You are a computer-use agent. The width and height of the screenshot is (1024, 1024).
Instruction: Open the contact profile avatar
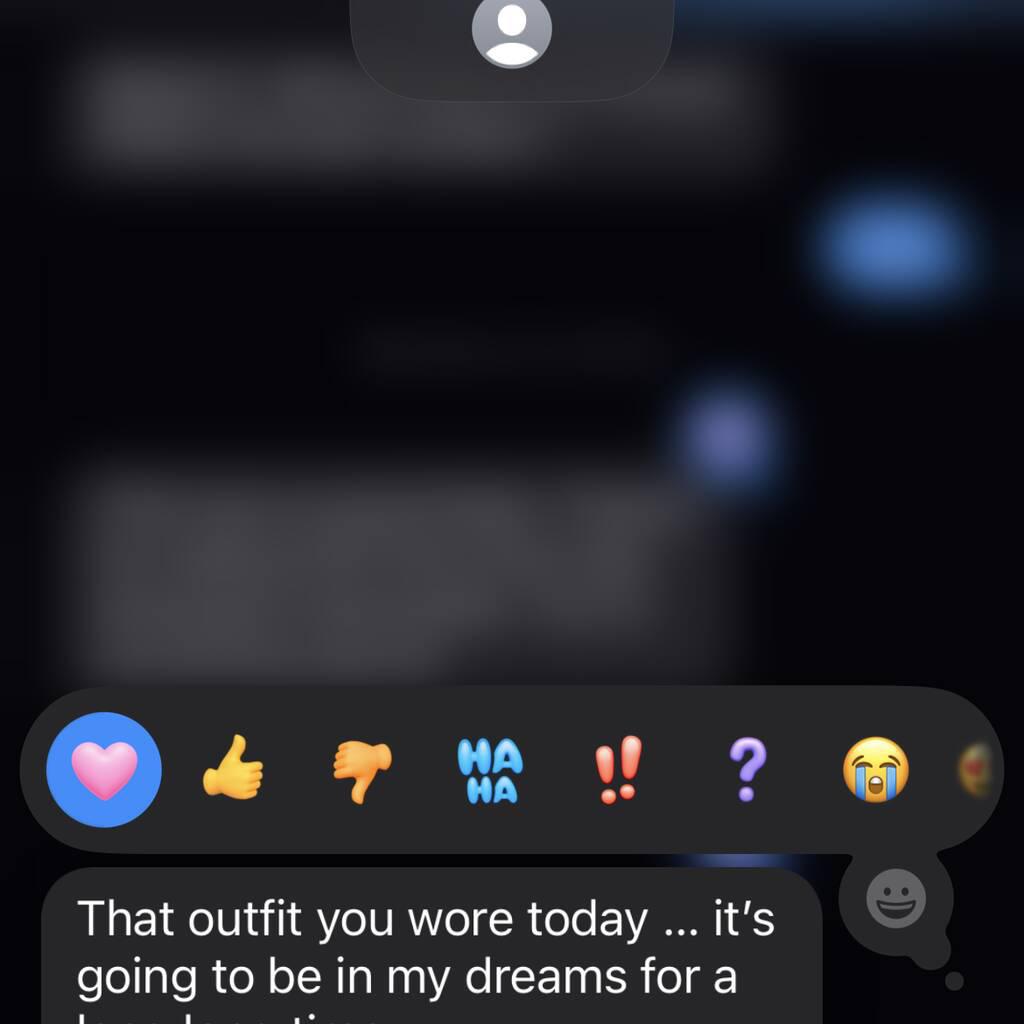(x=512, y=30)
